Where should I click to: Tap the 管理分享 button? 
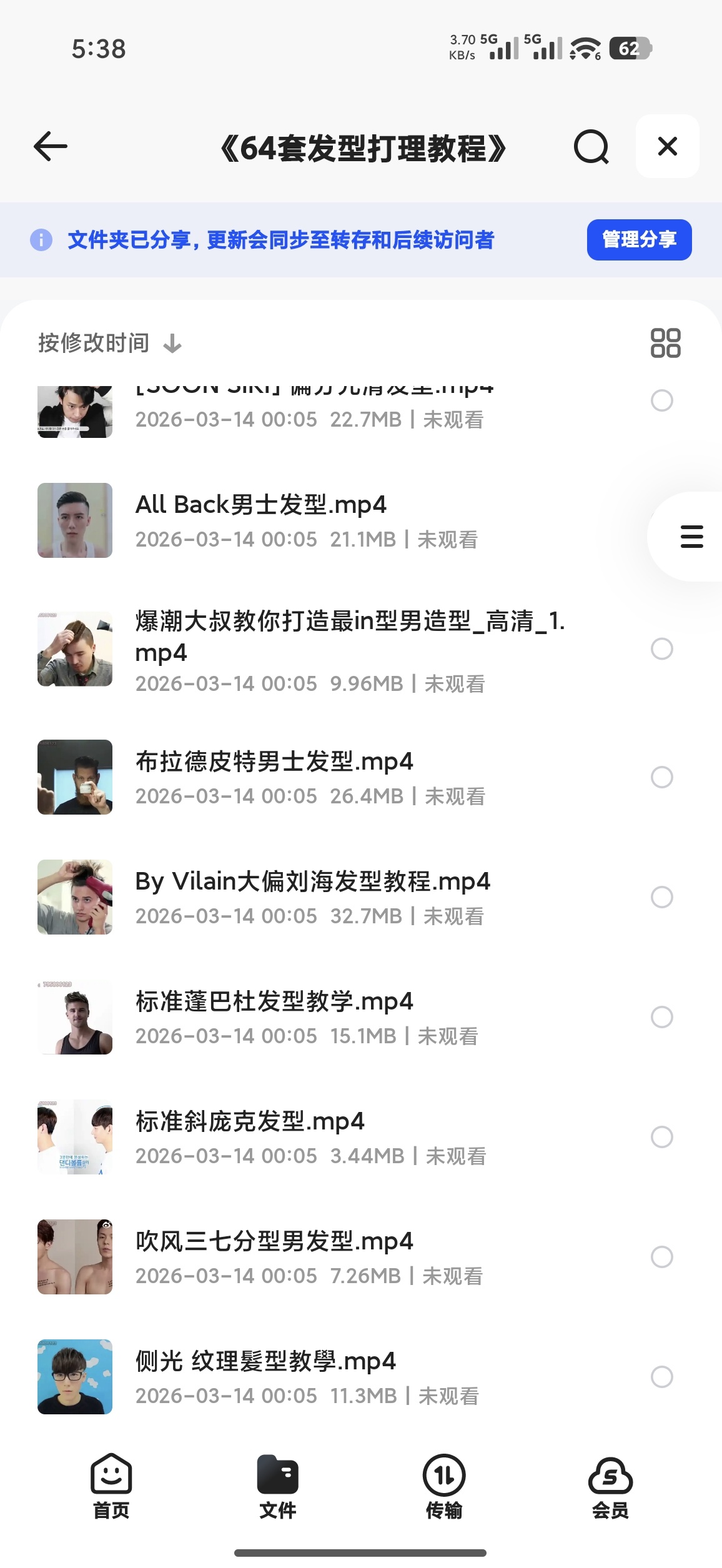point(639,239)
